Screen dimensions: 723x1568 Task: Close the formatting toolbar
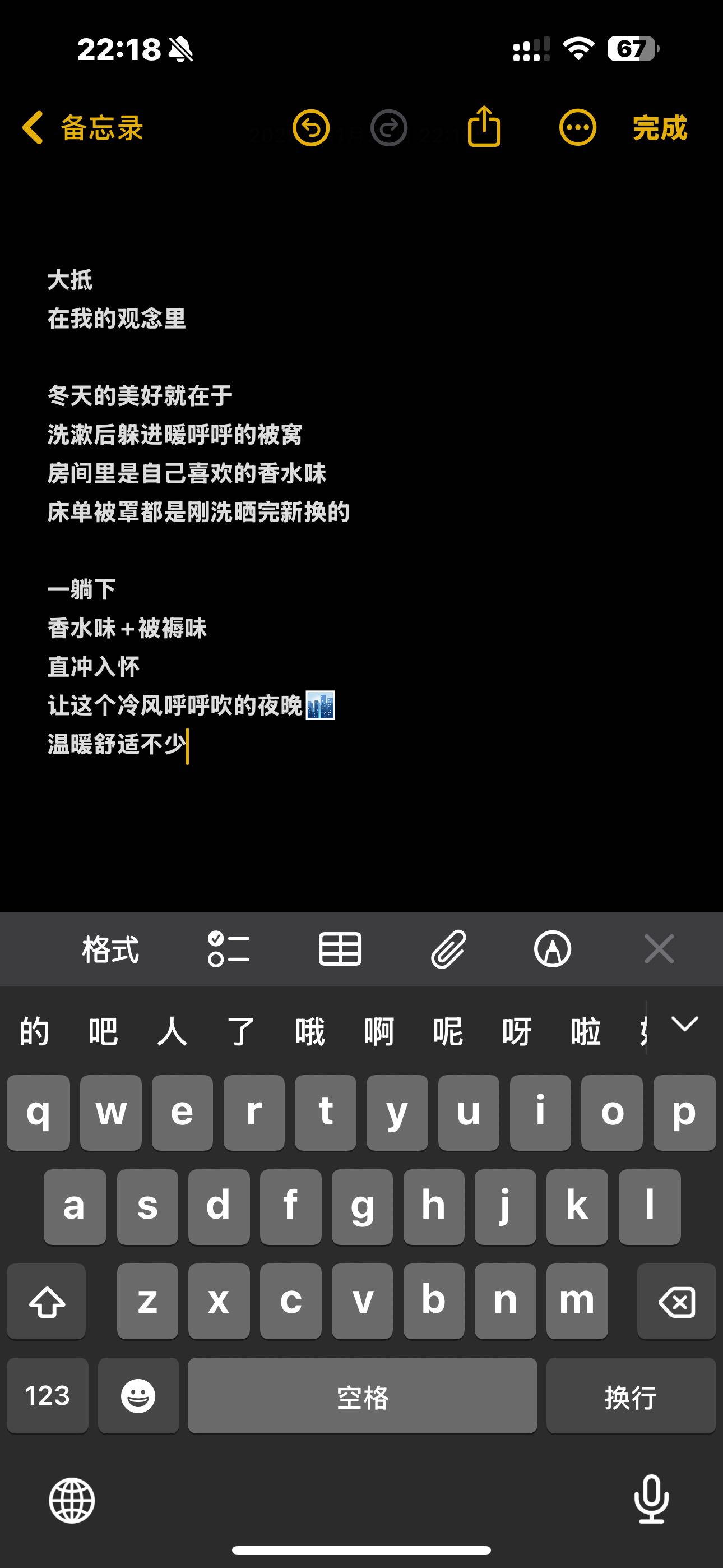[659, 949]
